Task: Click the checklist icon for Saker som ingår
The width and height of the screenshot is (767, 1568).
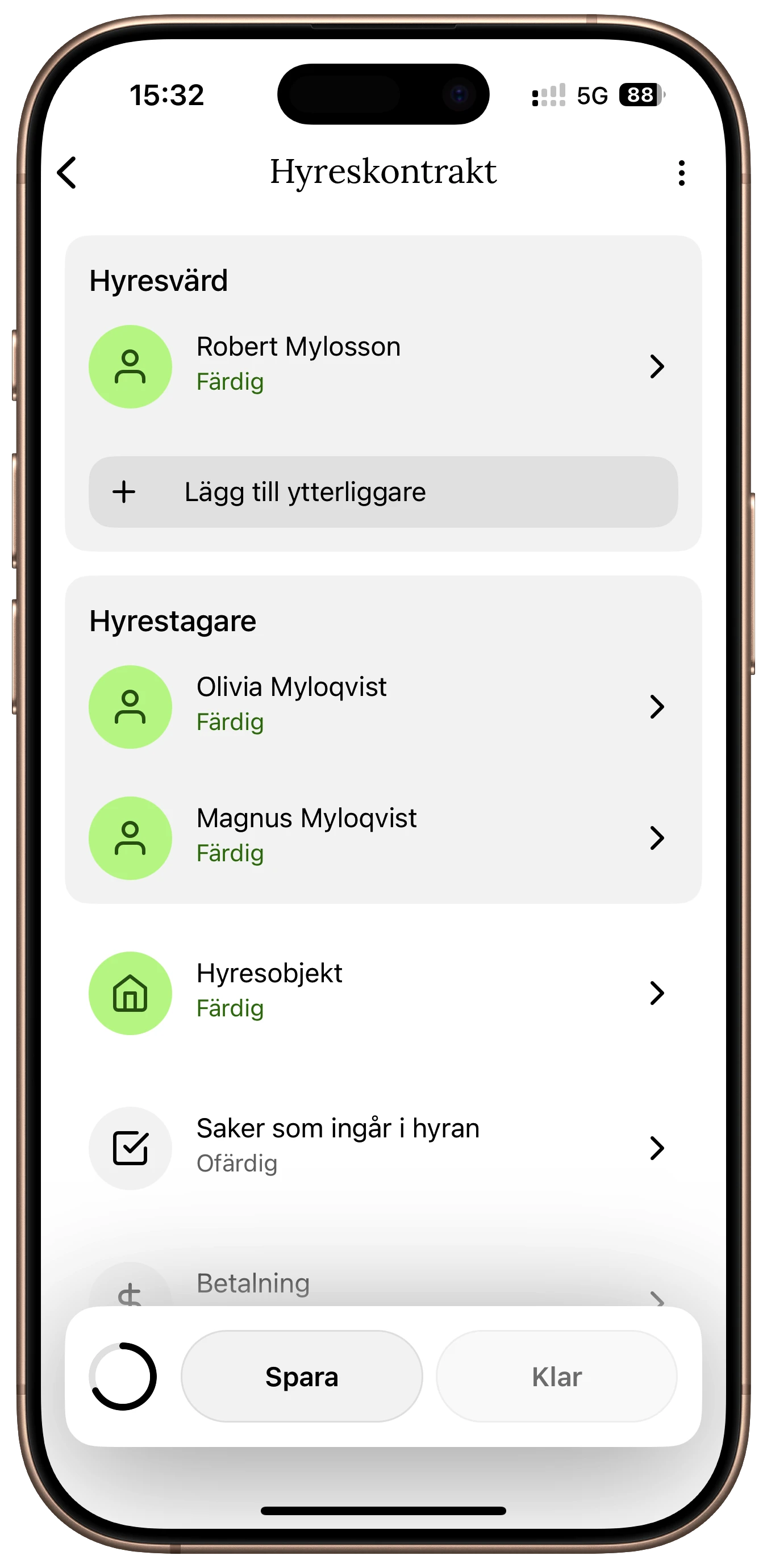Action: point(130,1148)
